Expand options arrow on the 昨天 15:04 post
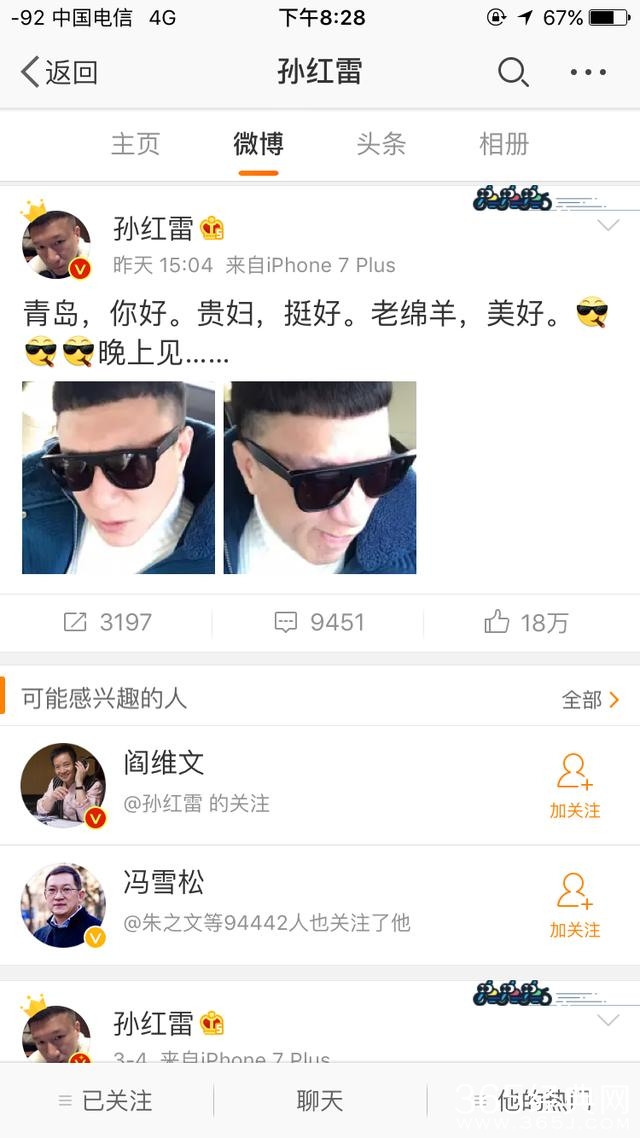 pos(608,227)
